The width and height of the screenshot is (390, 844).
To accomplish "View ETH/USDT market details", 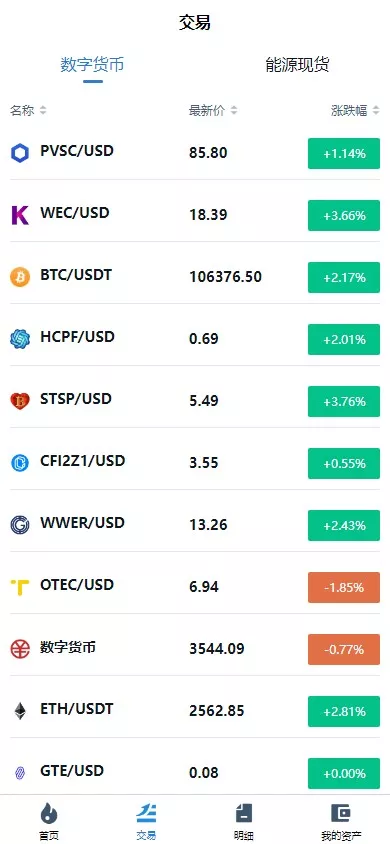I will (x=195, y=711).
